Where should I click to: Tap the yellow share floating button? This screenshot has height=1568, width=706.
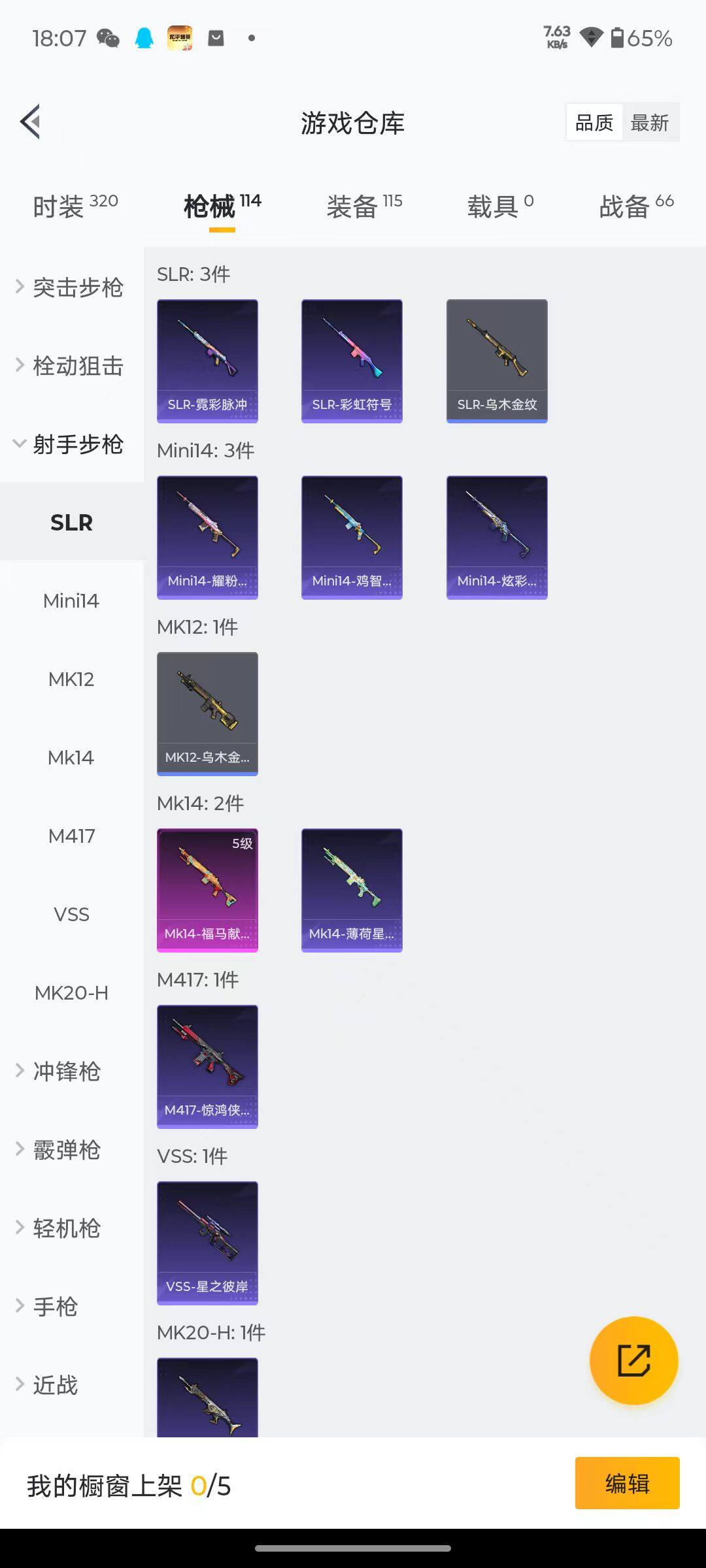633,1360
